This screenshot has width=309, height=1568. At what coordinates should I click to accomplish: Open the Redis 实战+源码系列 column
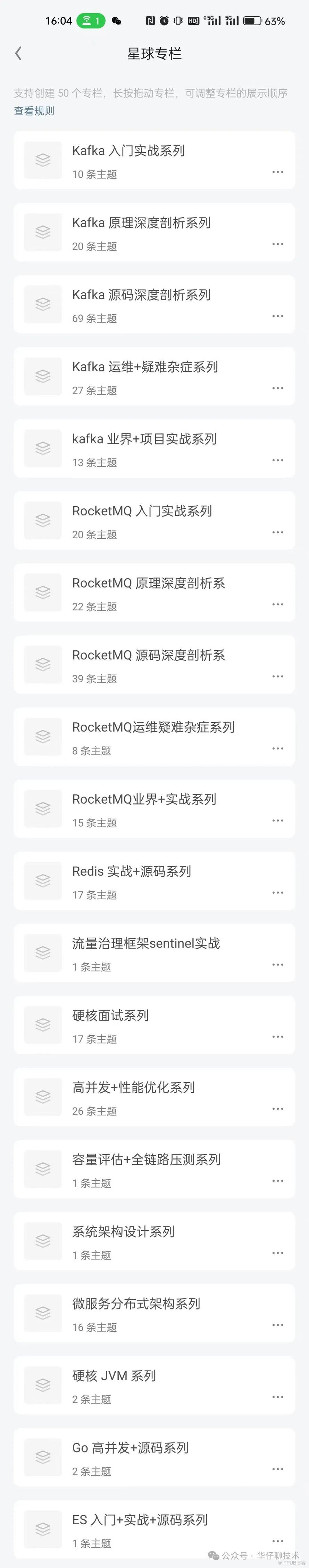click(131, 872)
